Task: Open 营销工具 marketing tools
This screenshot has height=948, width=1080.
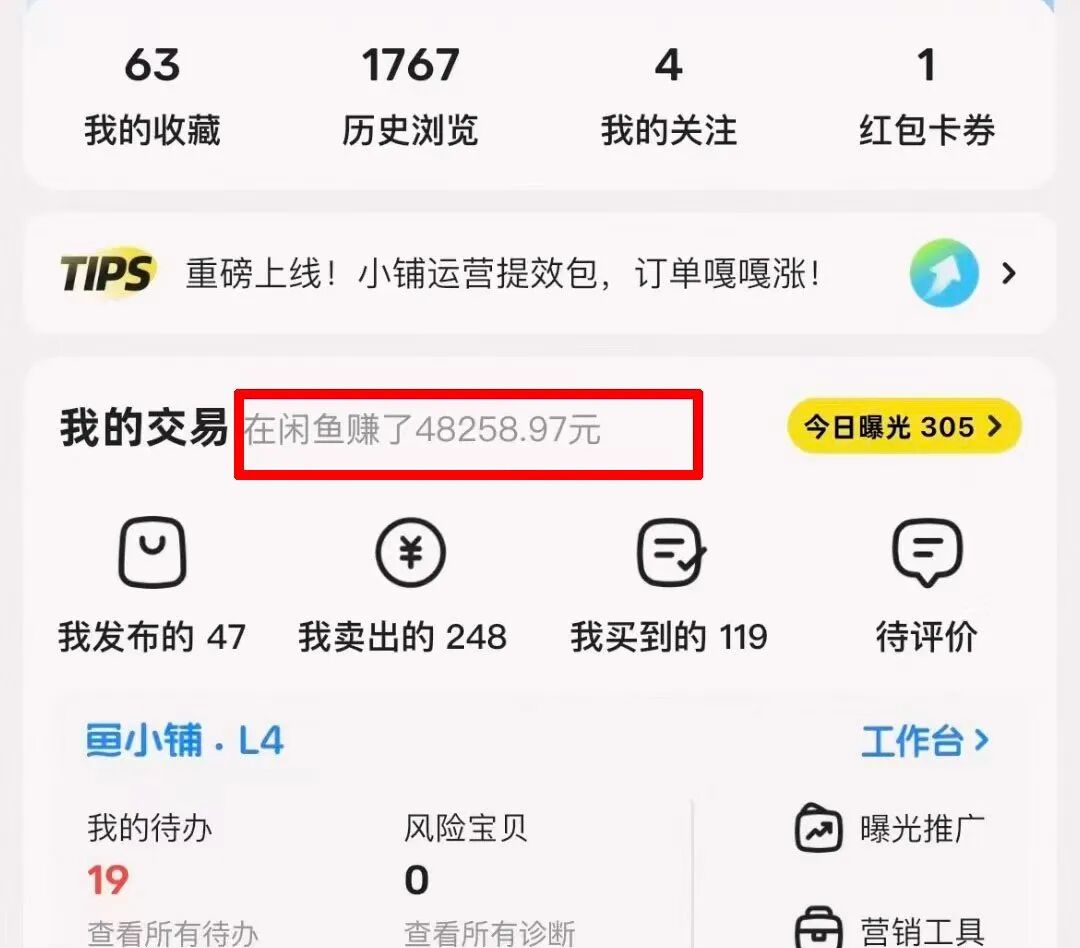Action: 890,928
